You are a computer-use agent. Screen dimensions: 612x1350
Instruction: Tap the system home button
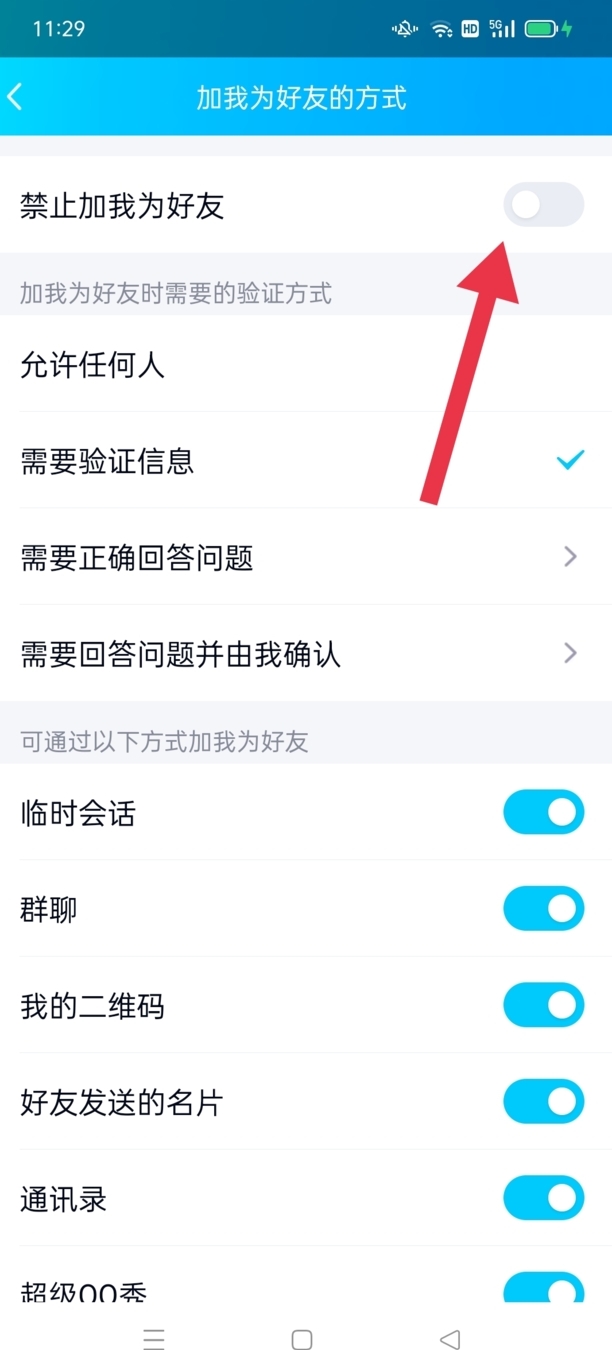click(302, 1339)
